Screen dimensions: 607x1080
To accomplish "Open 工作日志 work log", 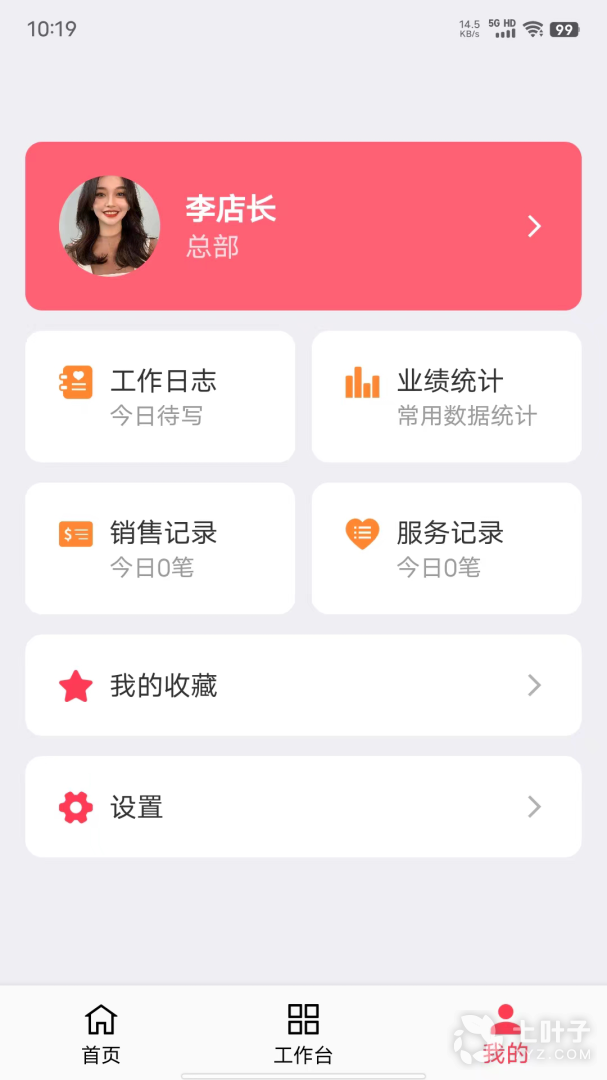I will [160, 397].
